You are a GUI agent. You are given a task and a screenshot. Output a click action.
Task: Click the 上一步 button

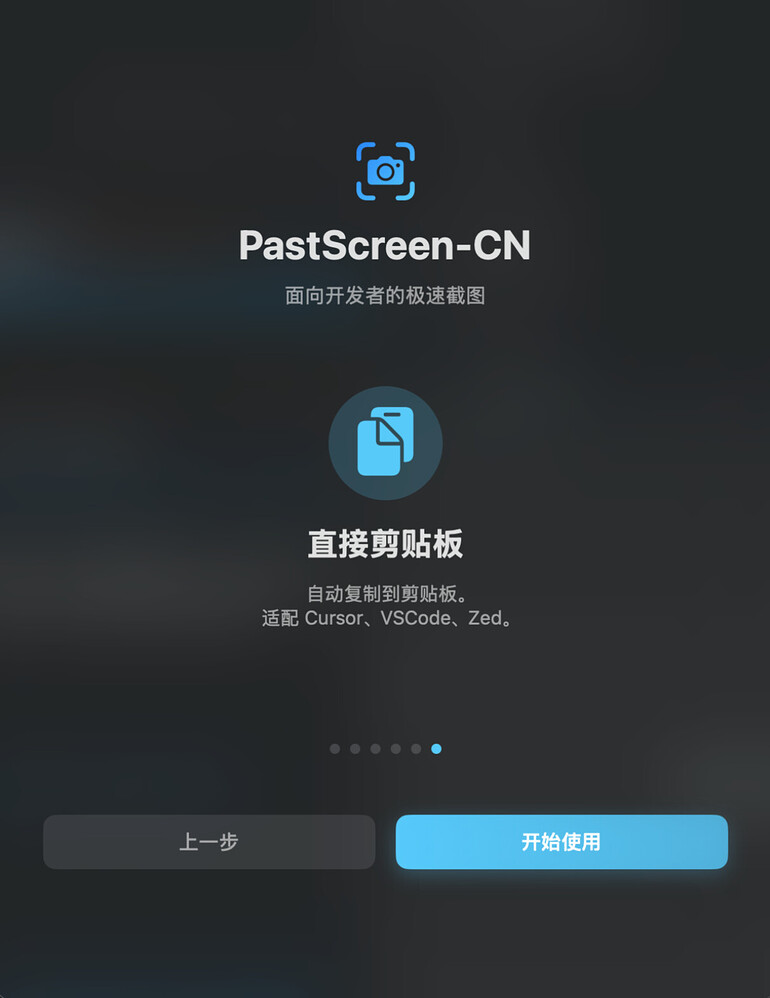click(209, 842)
